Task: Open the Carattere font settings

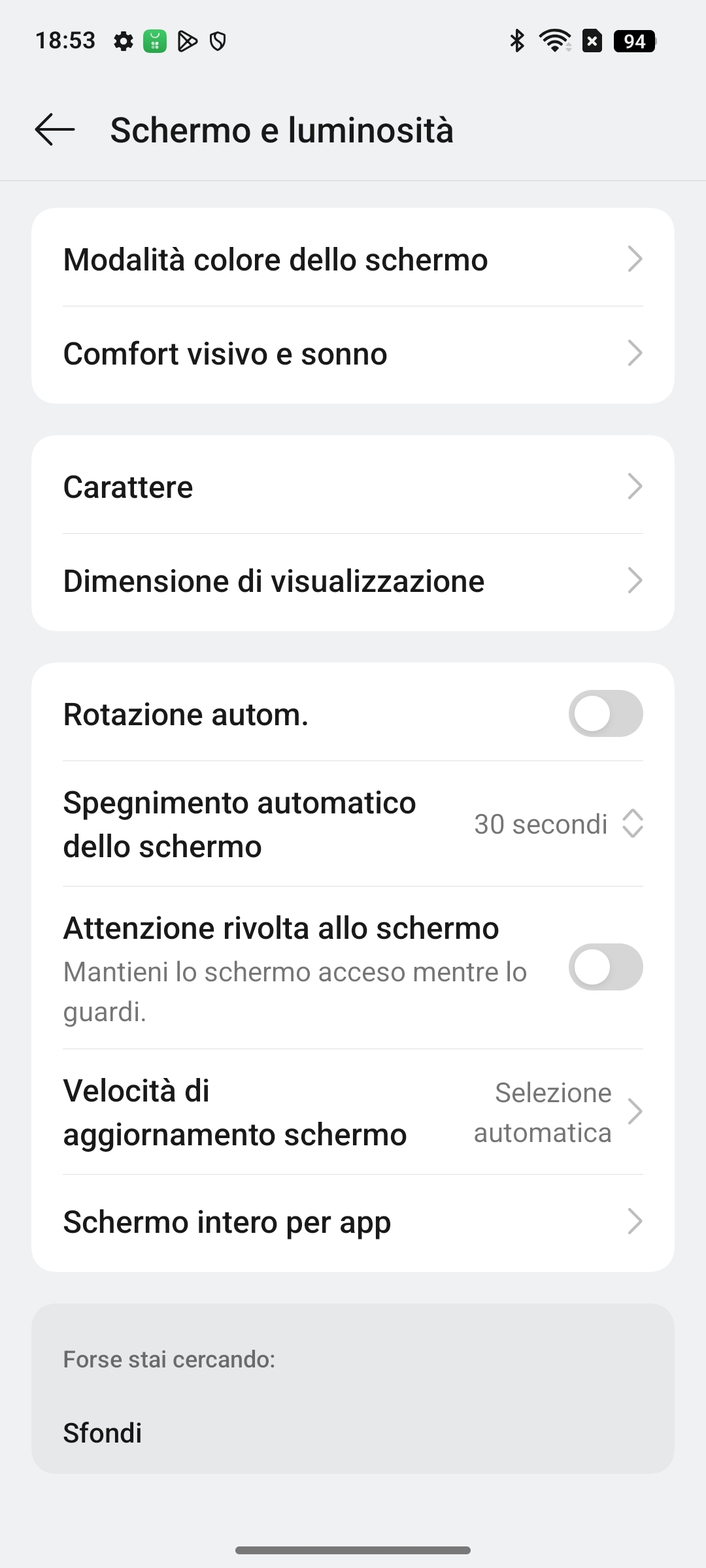Action: (353, 487)
